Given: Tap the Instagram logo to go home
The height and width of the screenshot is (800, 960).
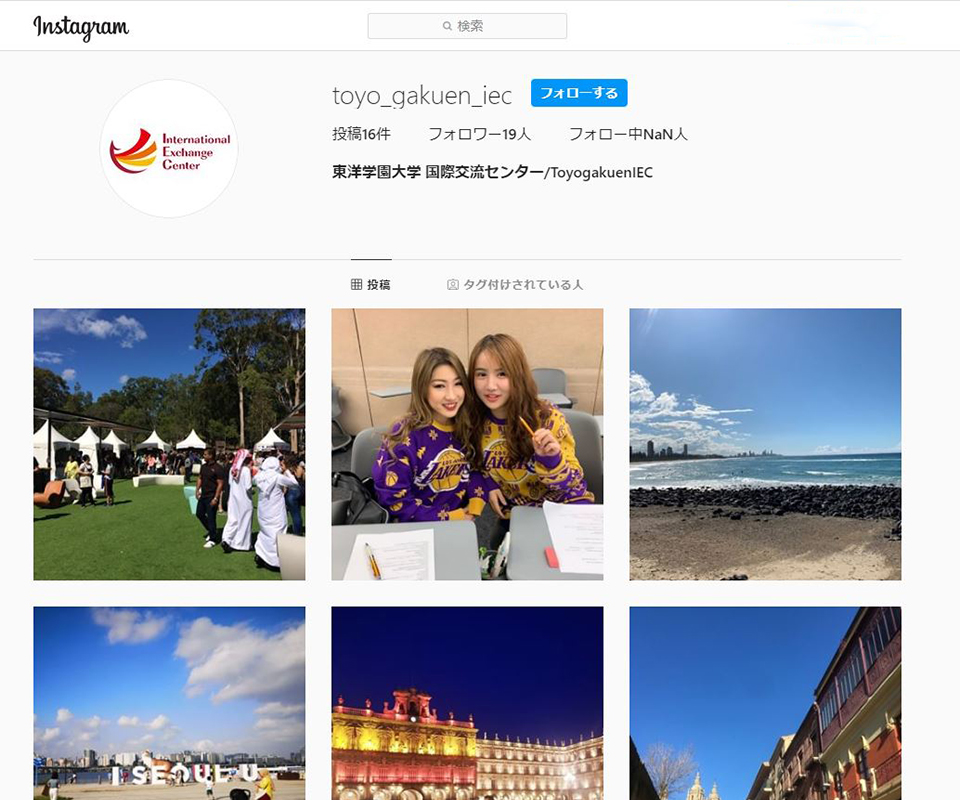Looking at the screenshot, I should point(81,27).
